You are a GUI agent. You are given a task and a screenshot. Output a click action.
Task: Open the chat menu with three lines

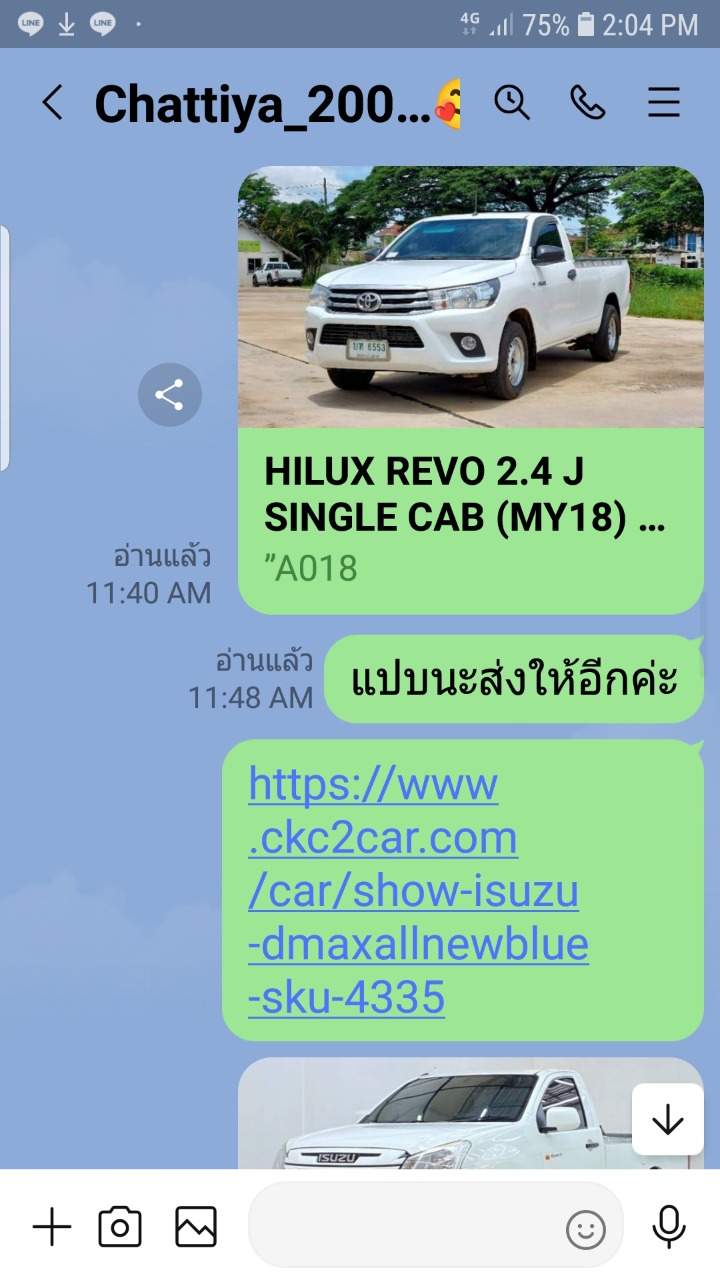pos(664,102)
